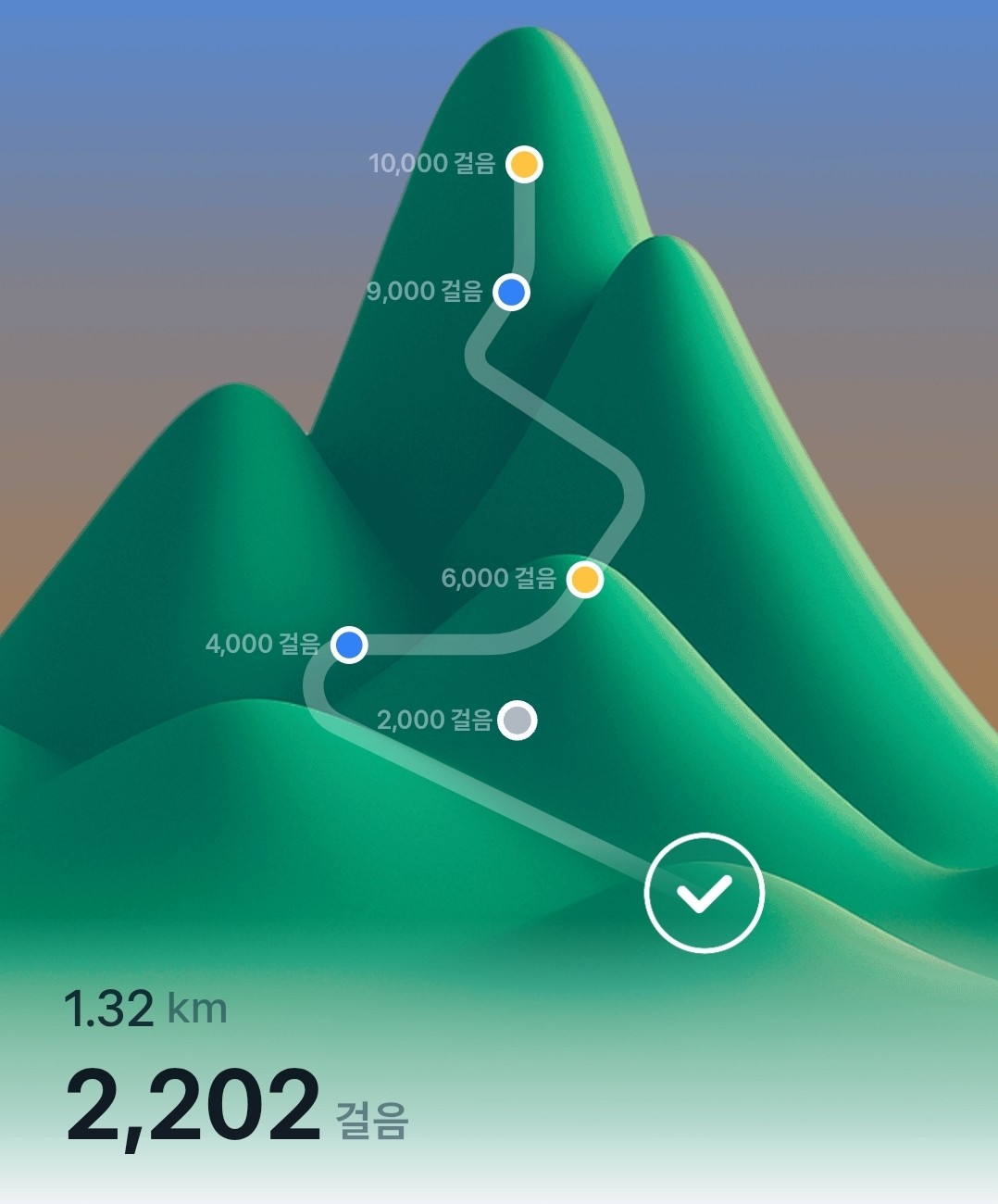Viewport: 998px width, 1204px height.
Task: Select the 4,000 걸음 milestone dot
Action: (348, 644)
